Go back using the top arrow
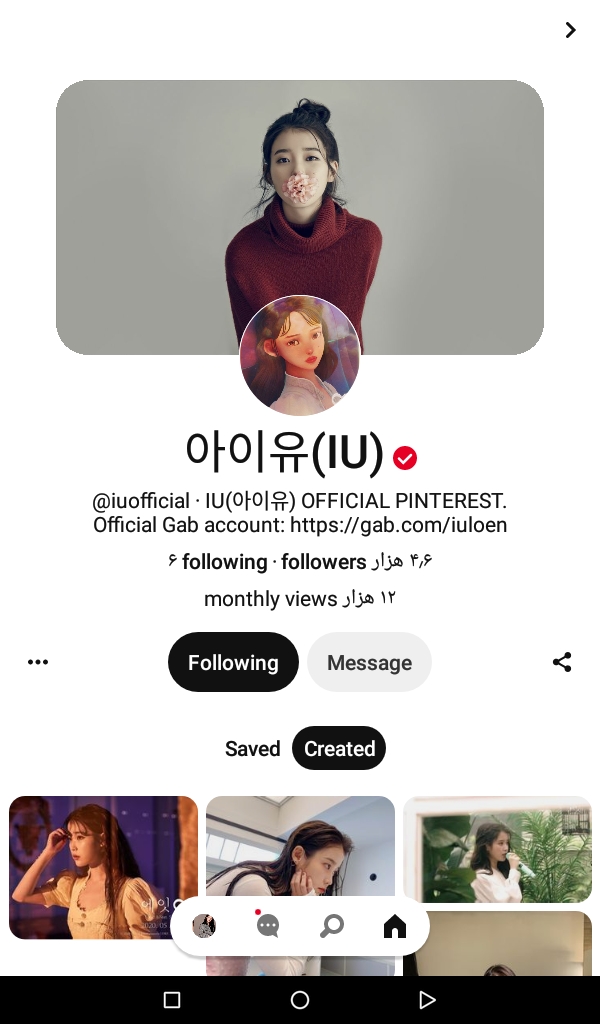 [x=570, y=30]
